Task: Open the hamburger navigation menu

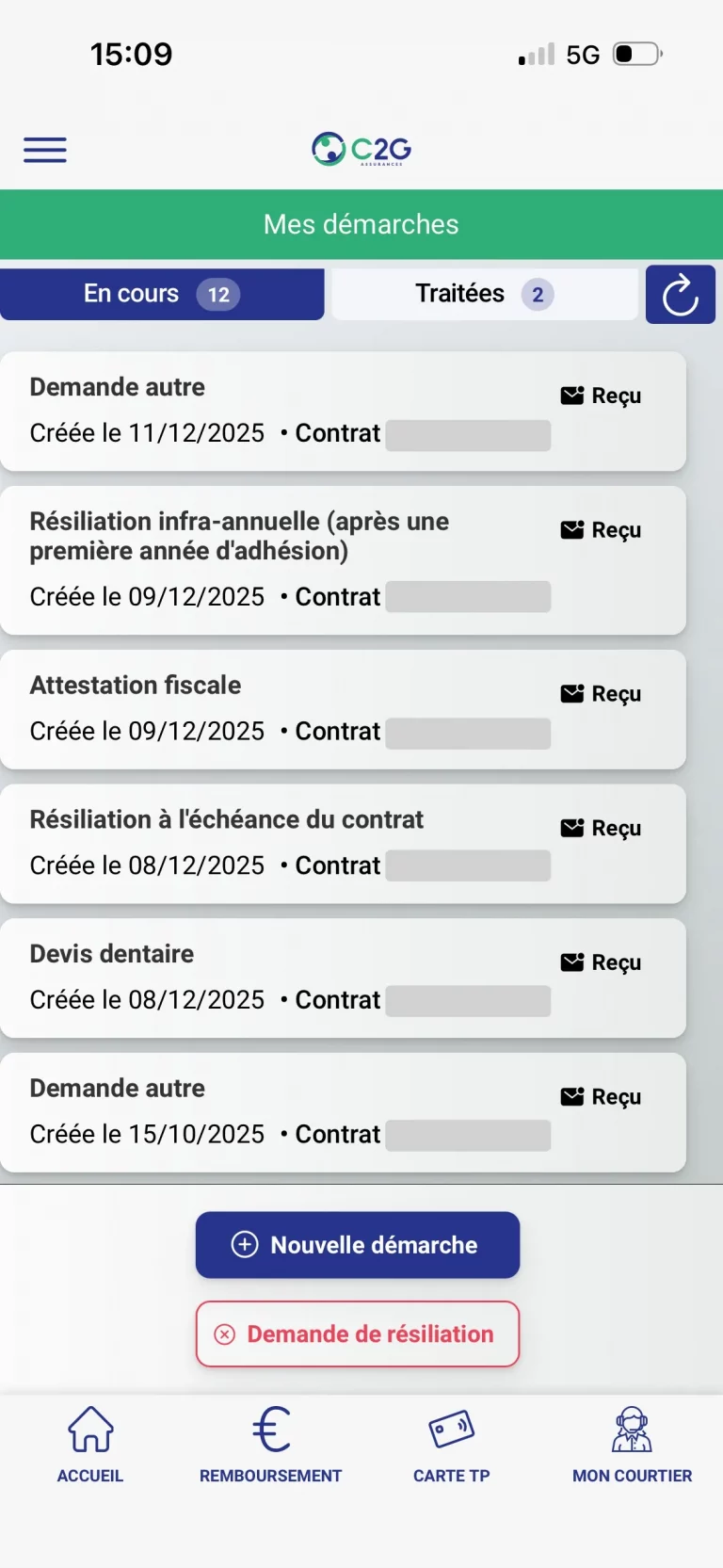Action: tap(44, 150)
